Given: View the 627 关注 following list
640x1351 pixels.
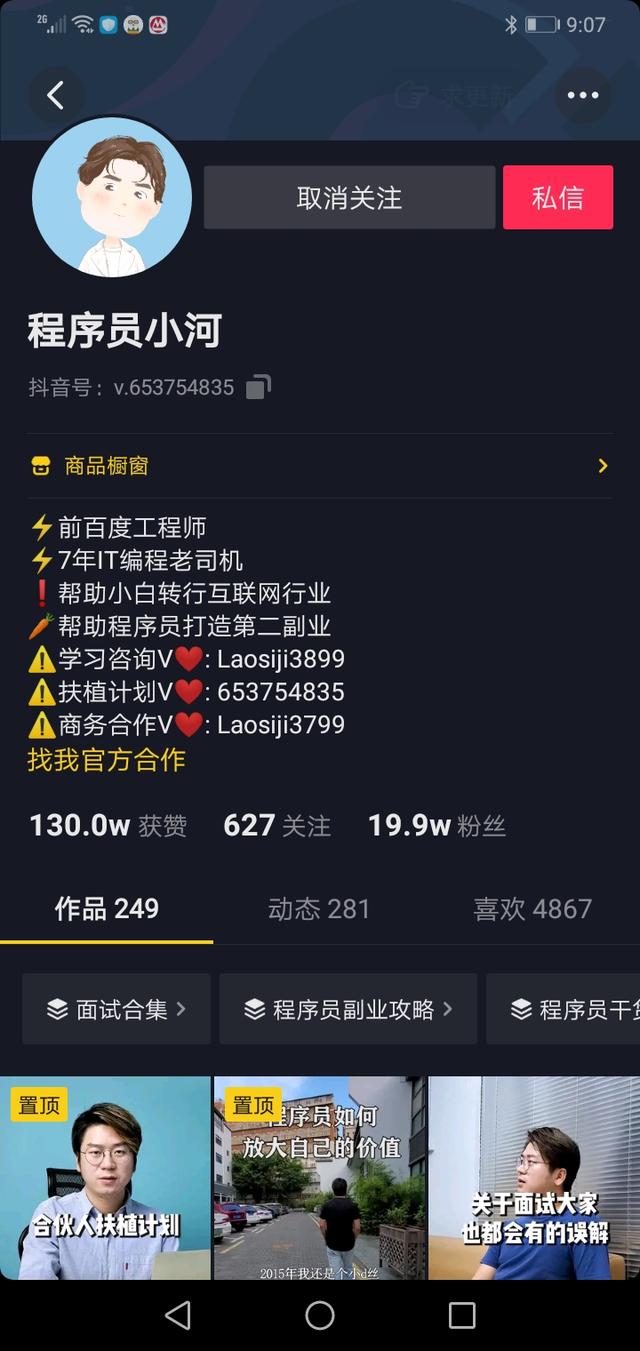Looking at the screenshot, I should [x=276, y=826].
